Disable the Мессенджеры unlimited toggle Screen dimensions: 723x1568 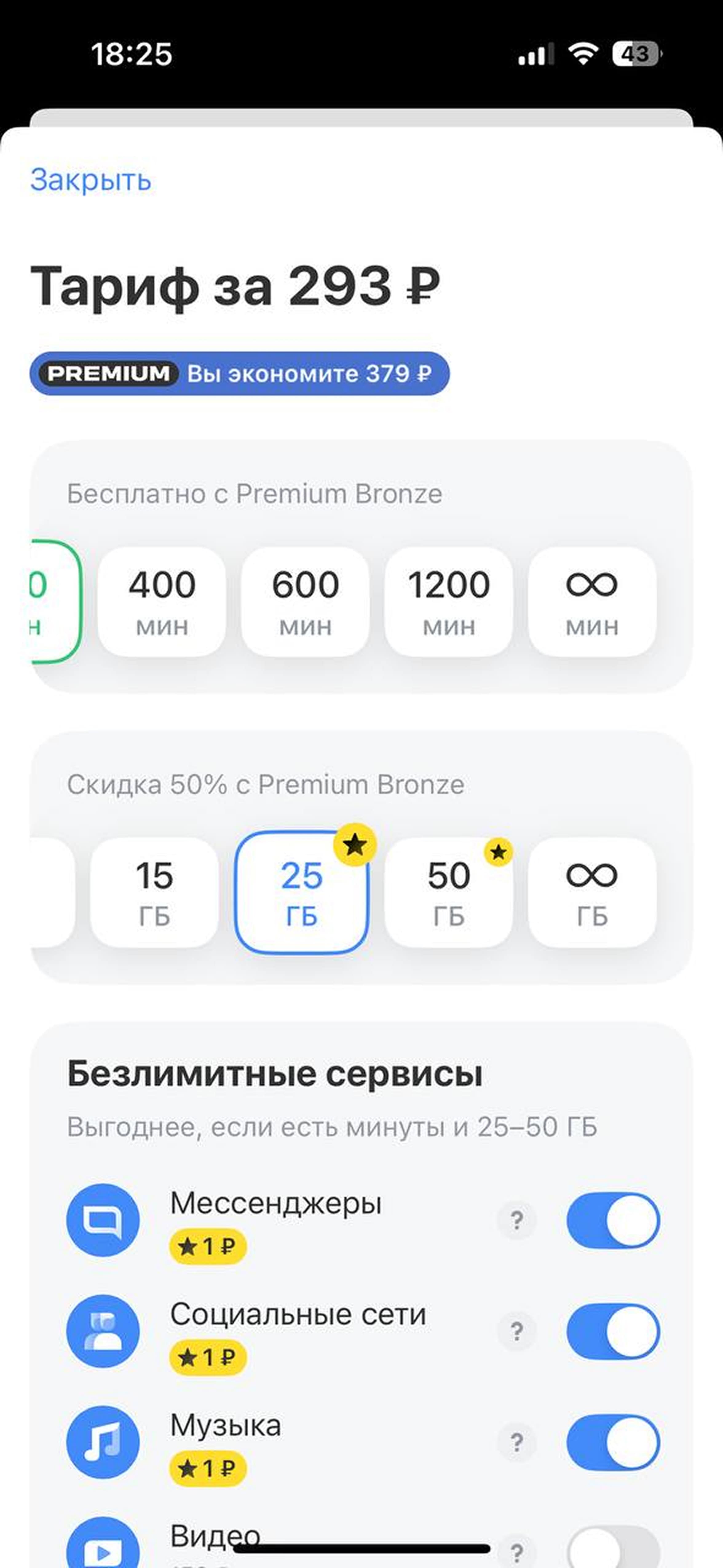[613, 1220]
